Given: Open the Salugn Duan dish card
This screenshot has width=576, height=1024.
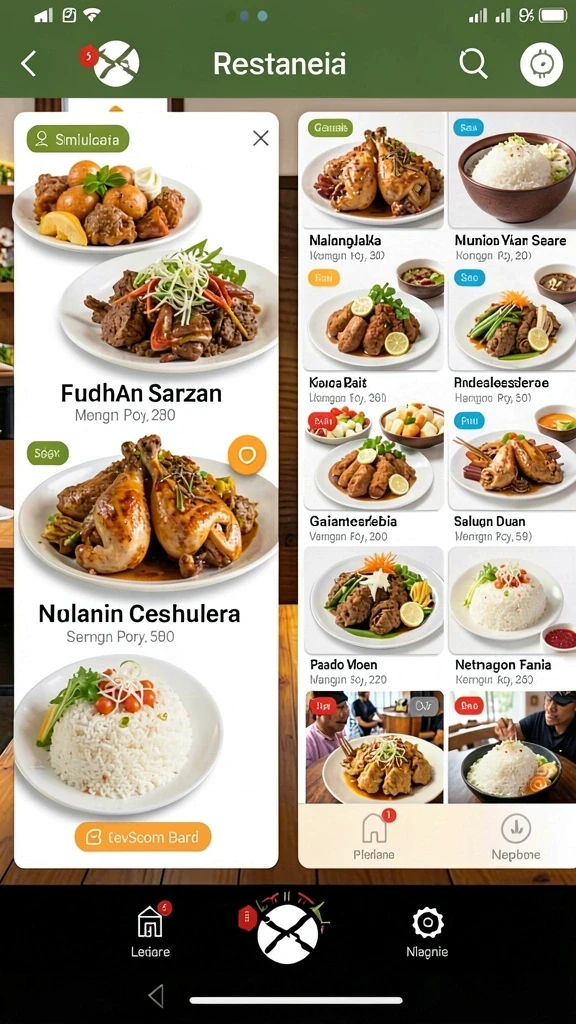Looking at the screenshot, I should coord(512,473).
